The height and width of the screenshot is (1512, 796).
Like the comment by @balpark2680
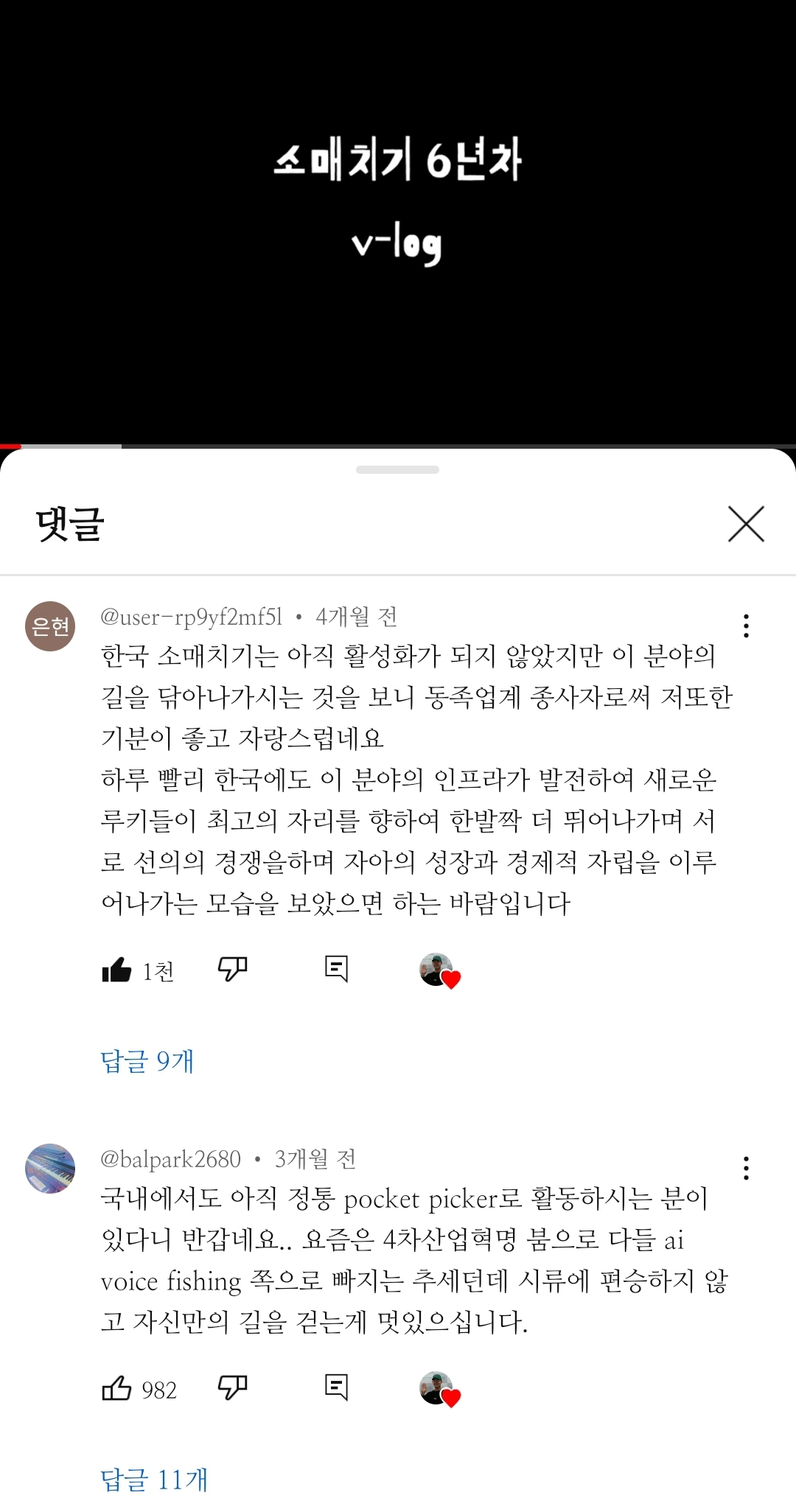tap(116, 1388)
